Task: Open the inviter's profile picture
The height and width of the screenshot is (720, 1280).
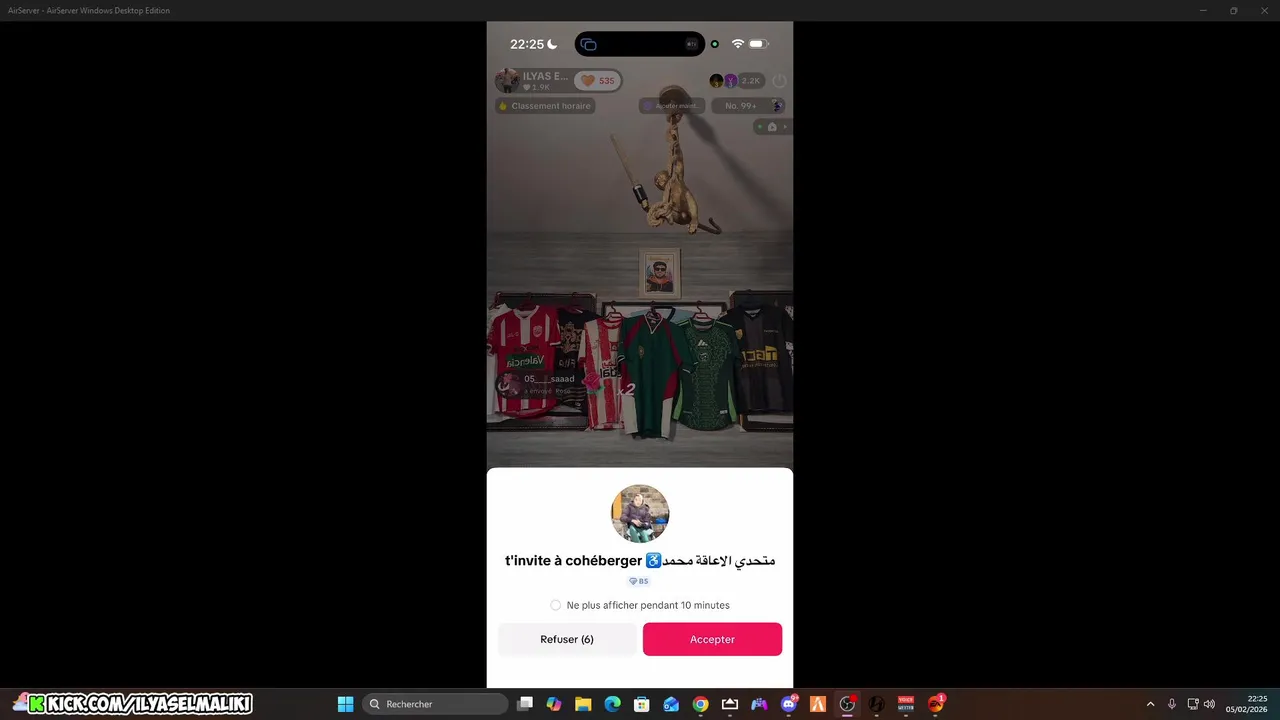Action: (640, 514)
